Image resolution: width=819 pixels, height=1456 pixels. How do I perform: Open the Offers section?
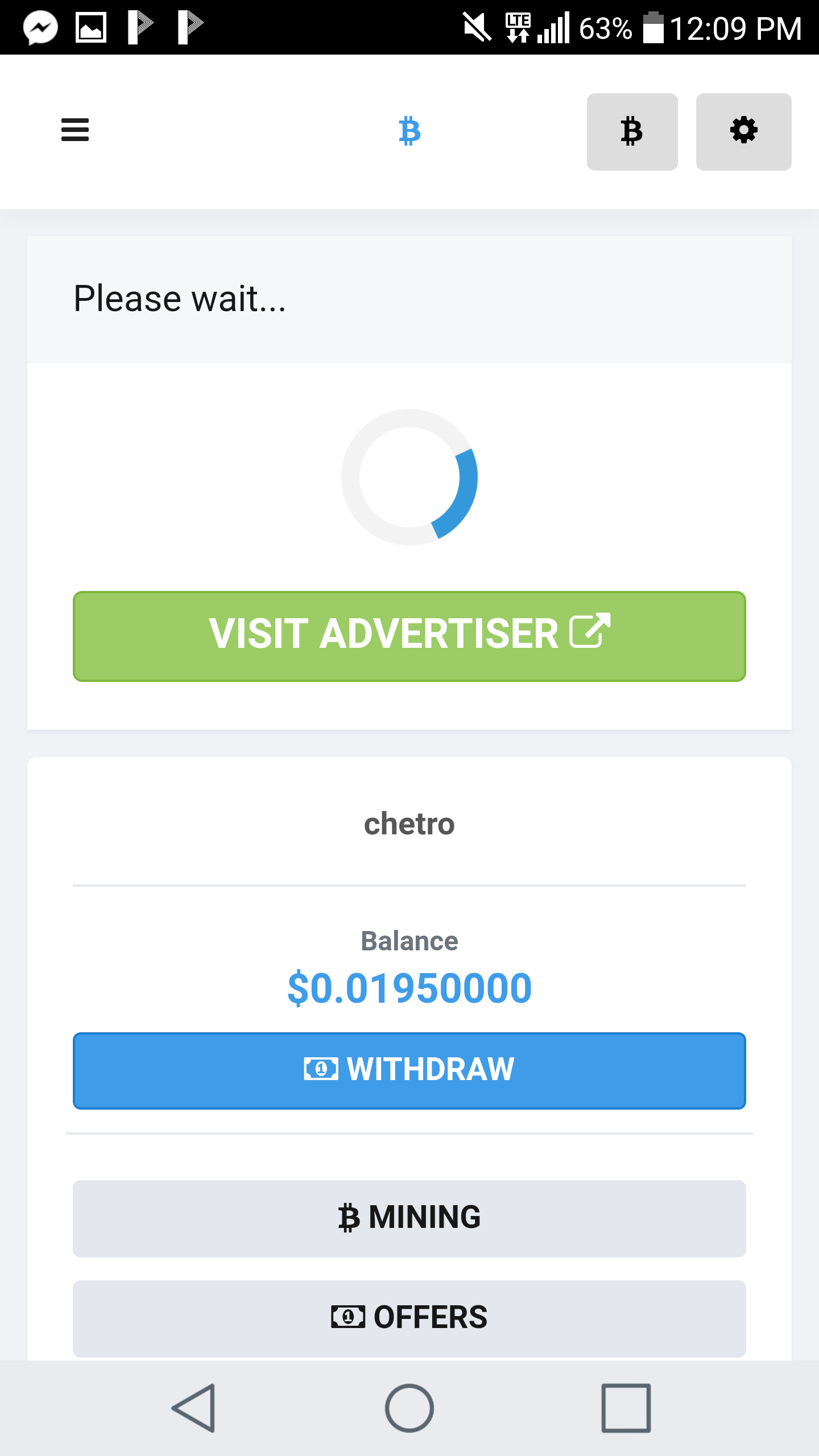coord(409,1318)
